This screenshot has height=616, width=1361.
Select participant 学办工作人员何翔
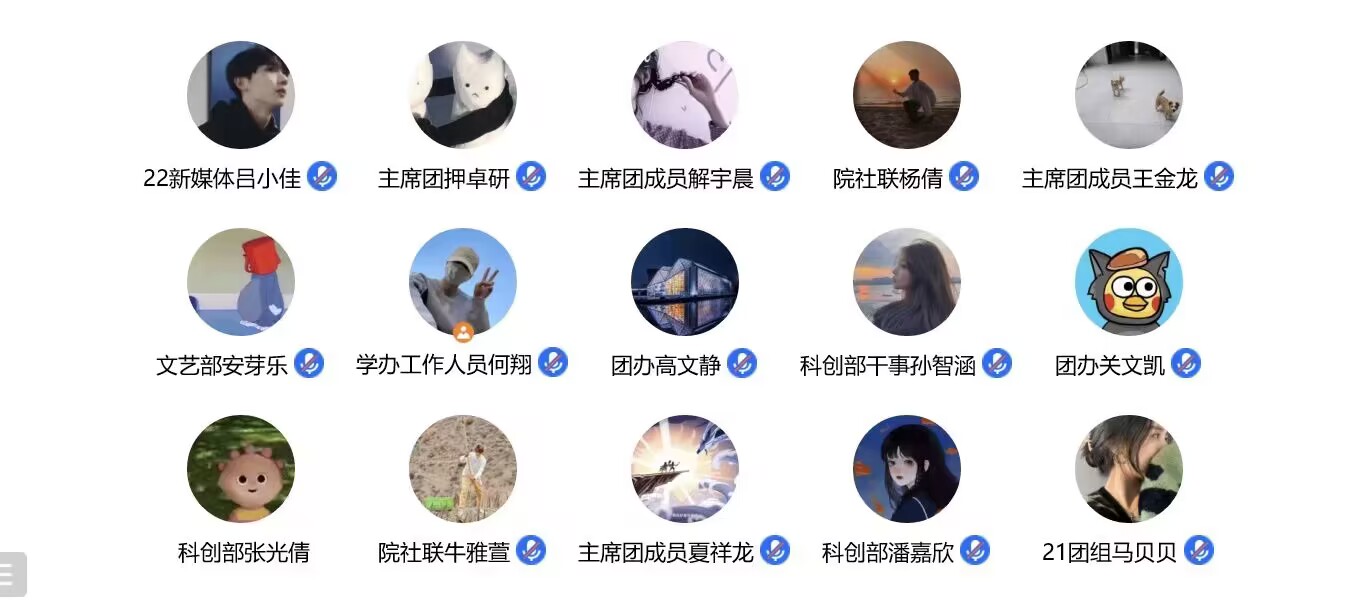pos(462,282)
